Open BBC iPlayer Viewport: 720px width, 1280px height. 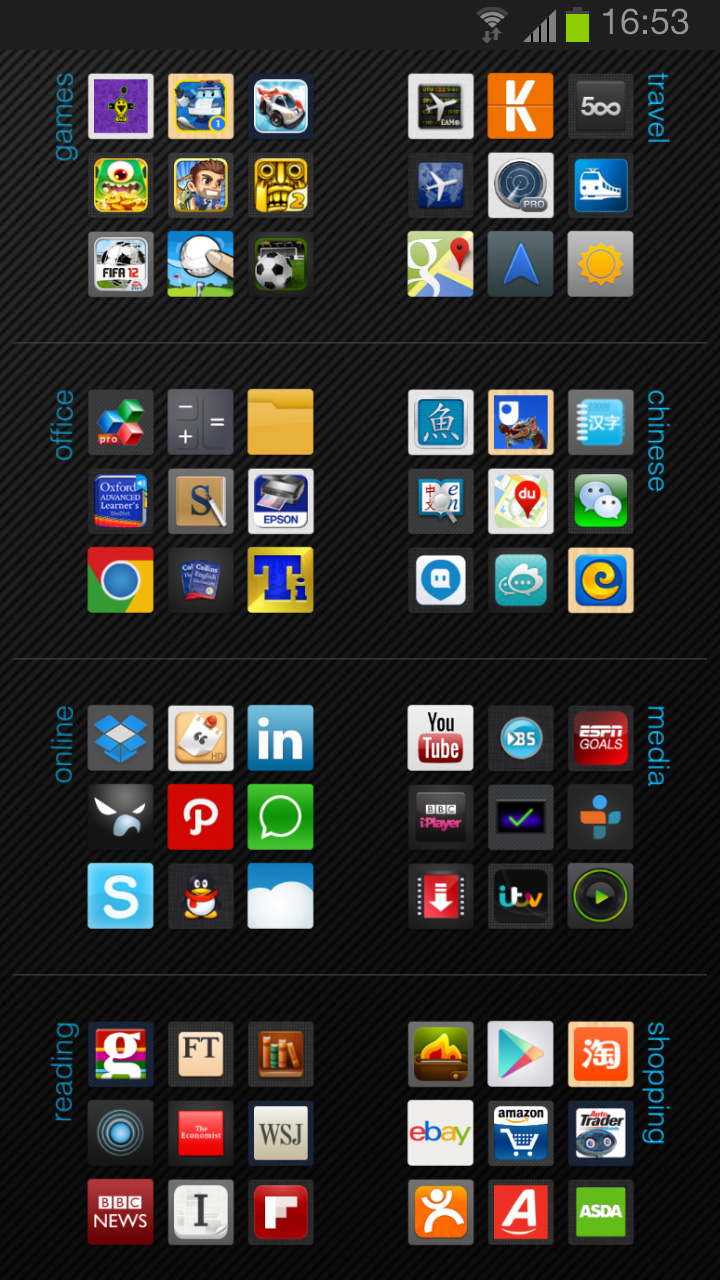coord(440,817)
